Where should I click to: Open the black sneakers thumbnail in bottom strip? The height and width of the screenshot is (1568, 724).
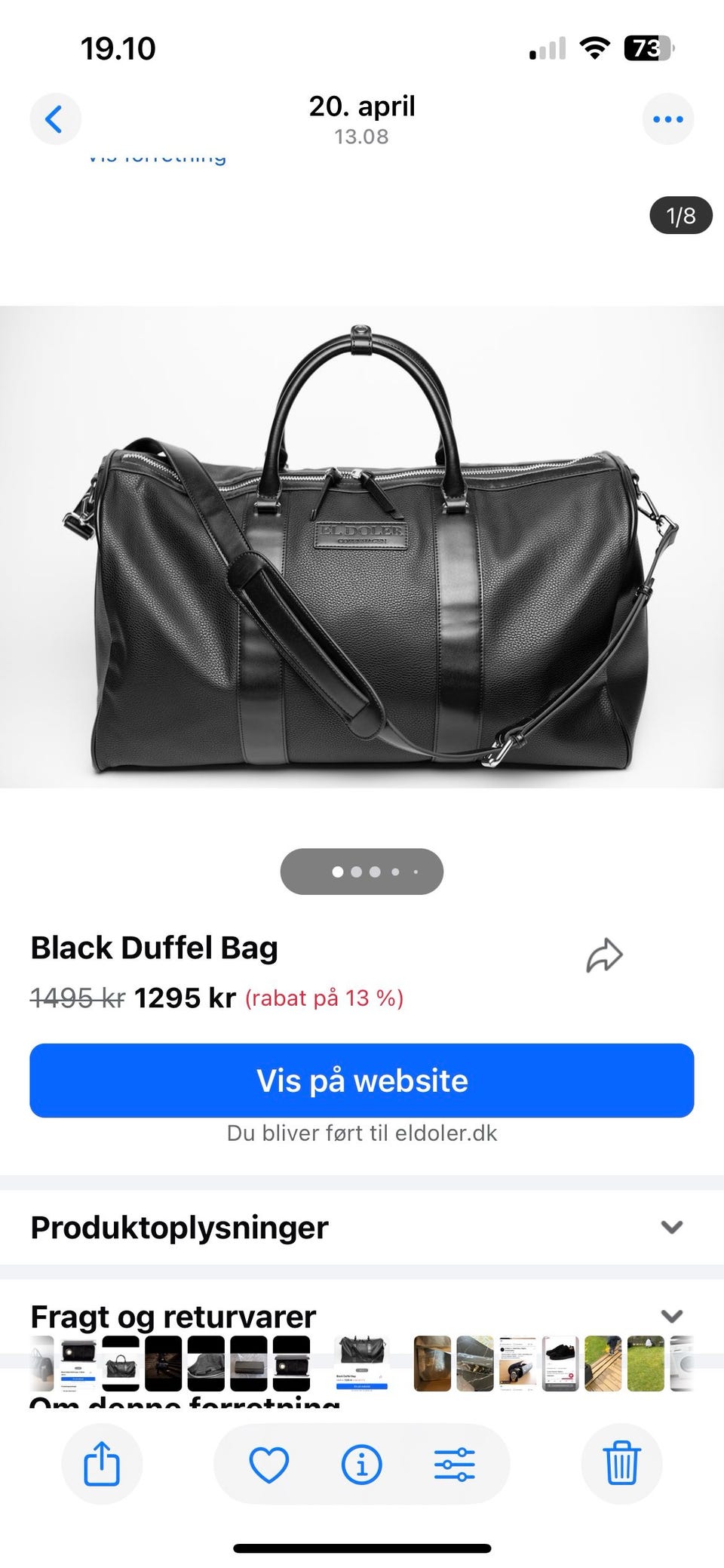pos(561,1352)
